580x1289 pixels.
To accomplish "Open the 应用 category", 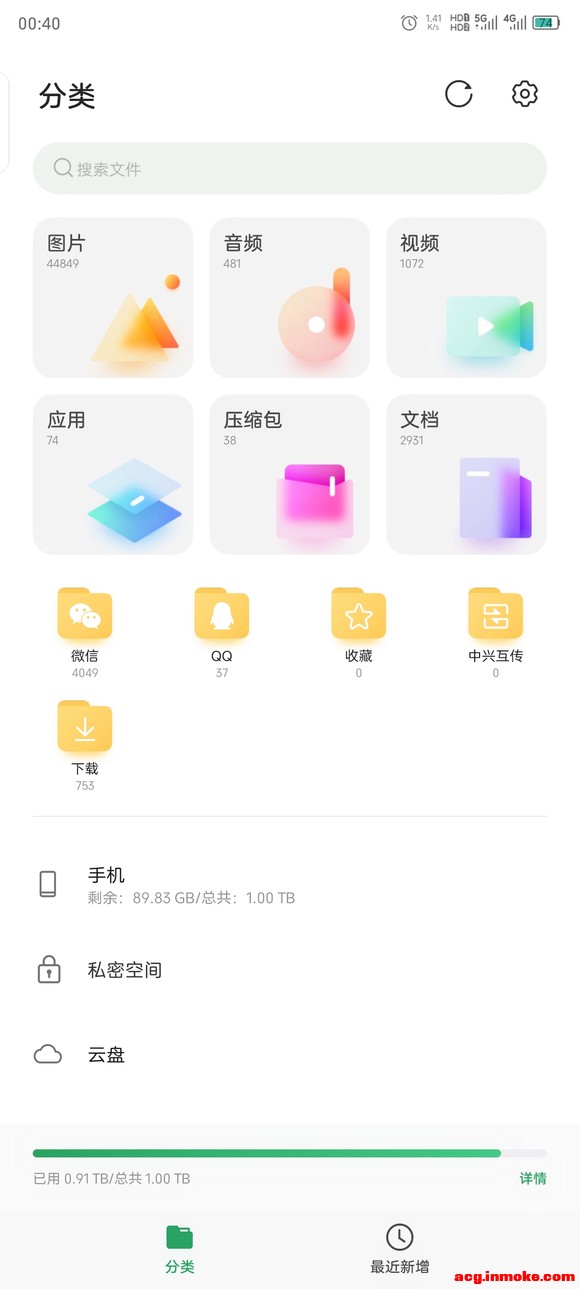I will coord(113,474).
